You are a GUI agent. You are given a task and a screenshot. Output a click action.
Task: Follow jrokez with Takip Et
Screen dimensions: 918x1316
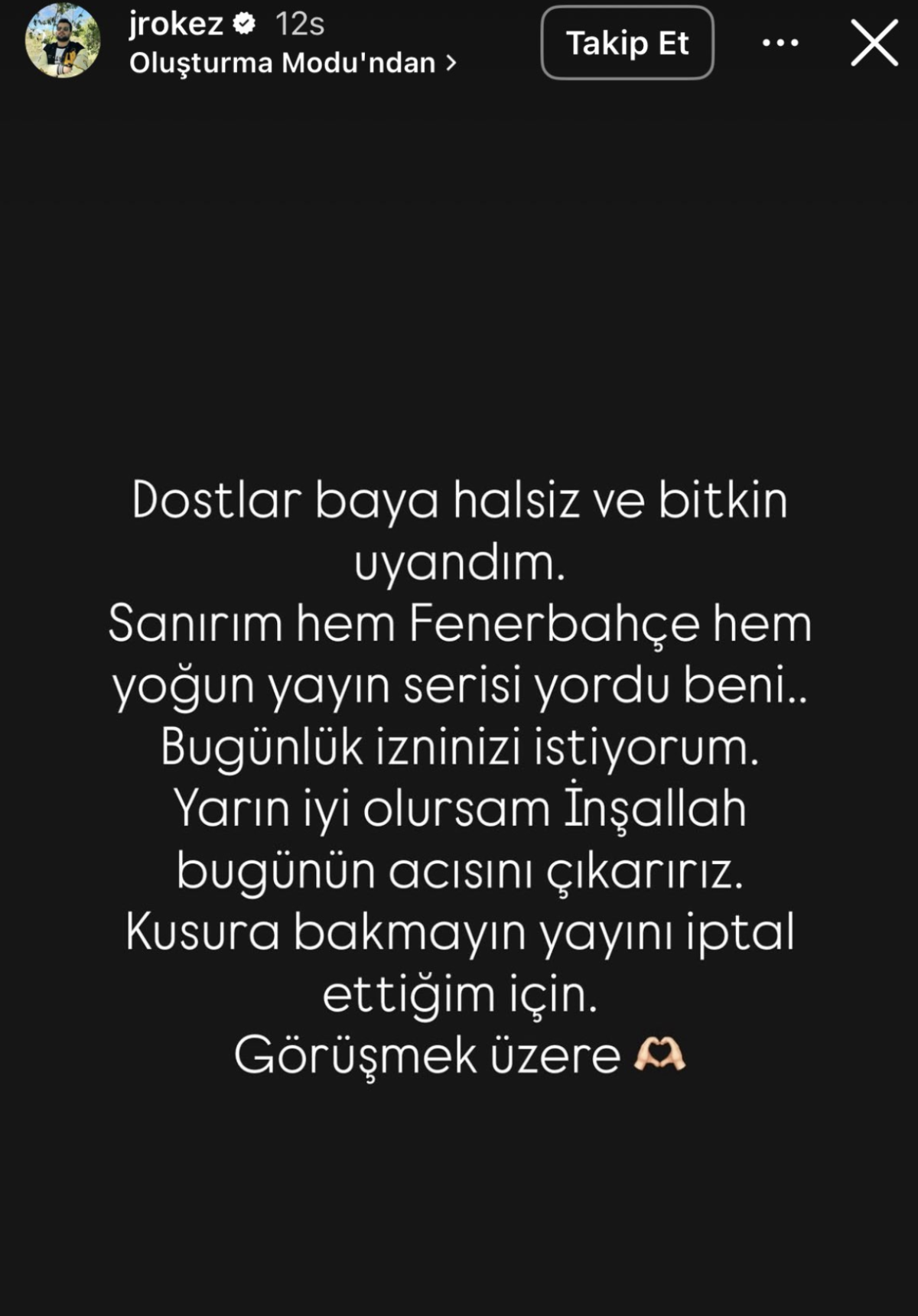[627, 43]
